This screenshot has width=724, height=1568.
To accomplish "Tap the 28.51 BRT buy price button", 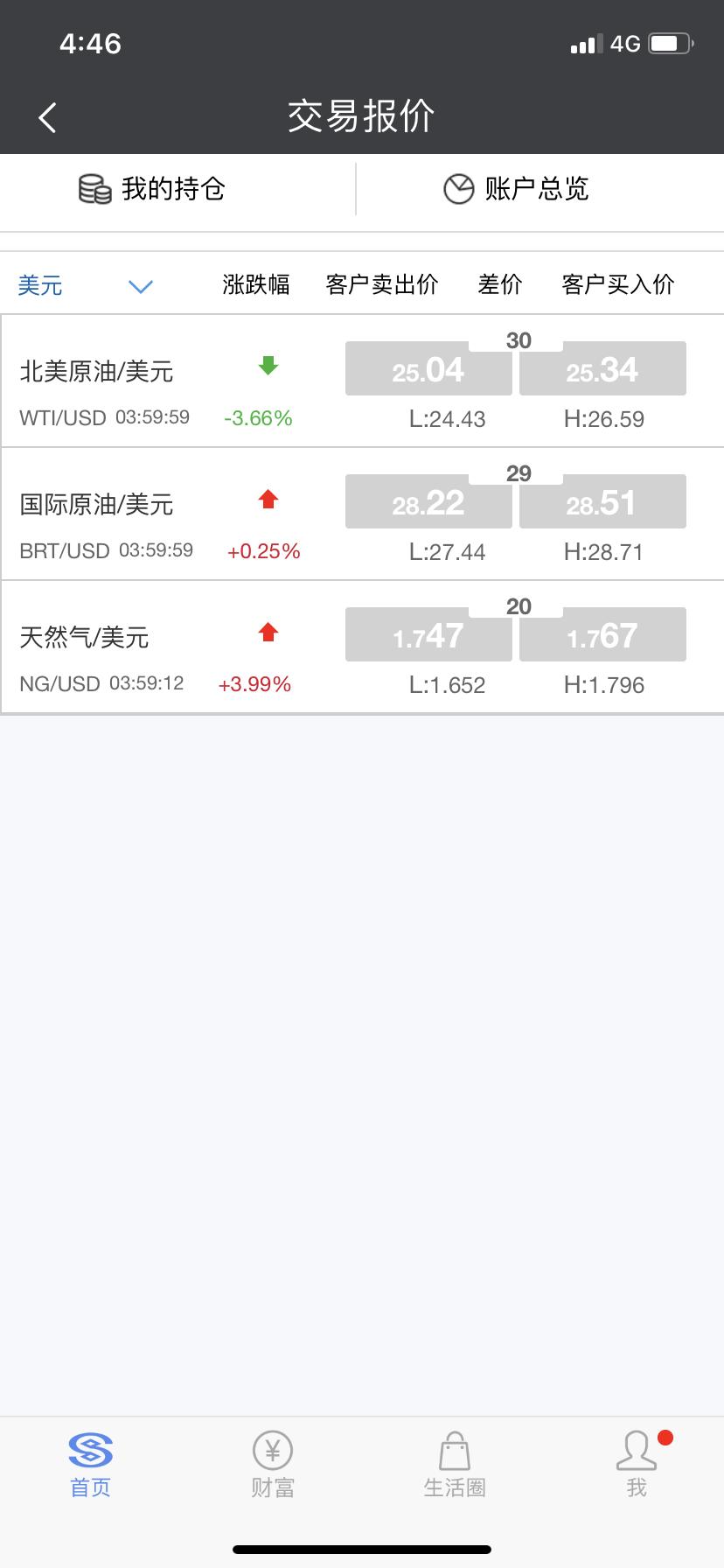I will [x=602, y=501].
